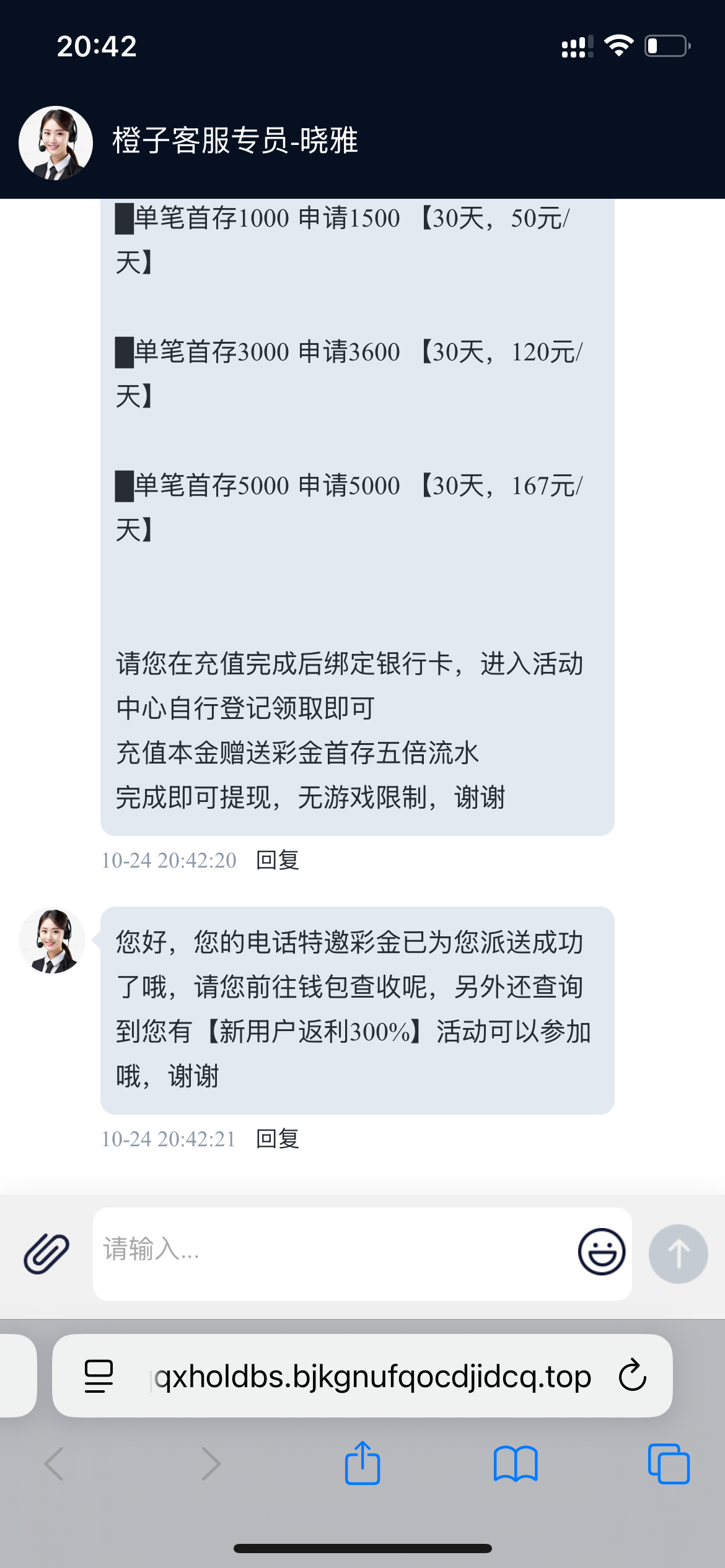Open the Safari address bar URL

(372, 1376)
